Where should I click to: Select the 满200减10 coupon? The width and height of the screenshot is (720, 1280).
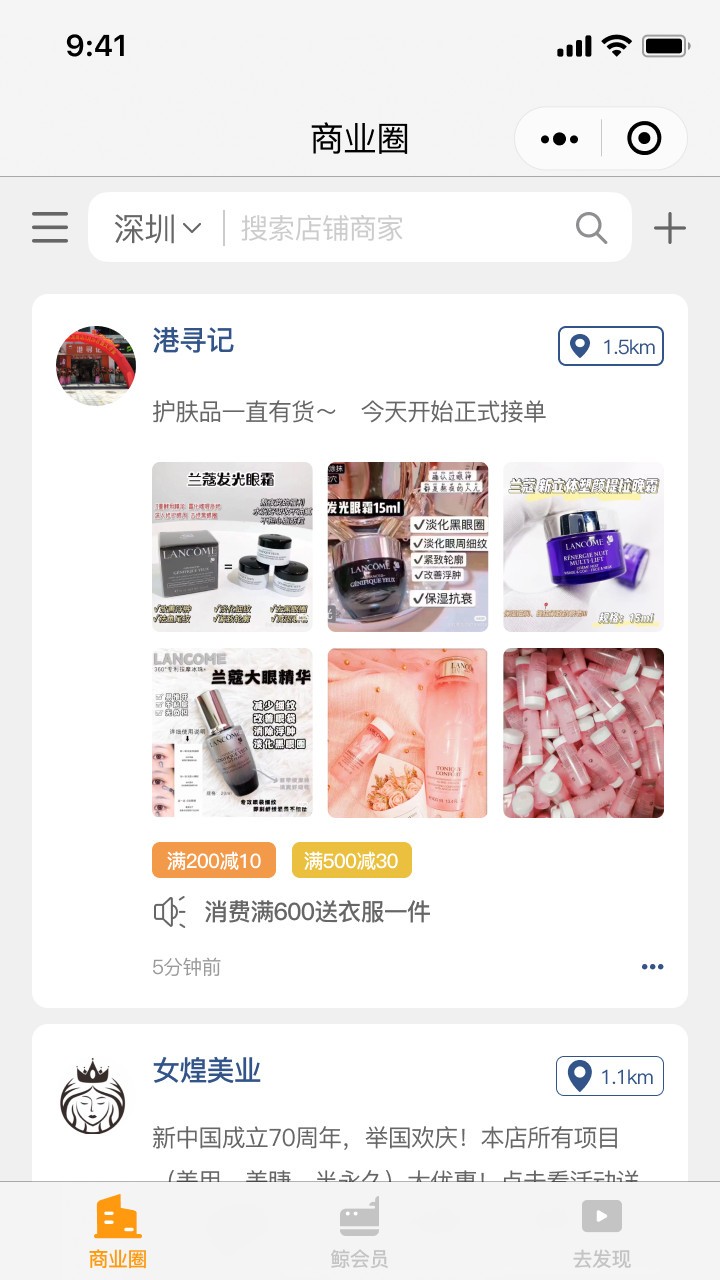214,860
